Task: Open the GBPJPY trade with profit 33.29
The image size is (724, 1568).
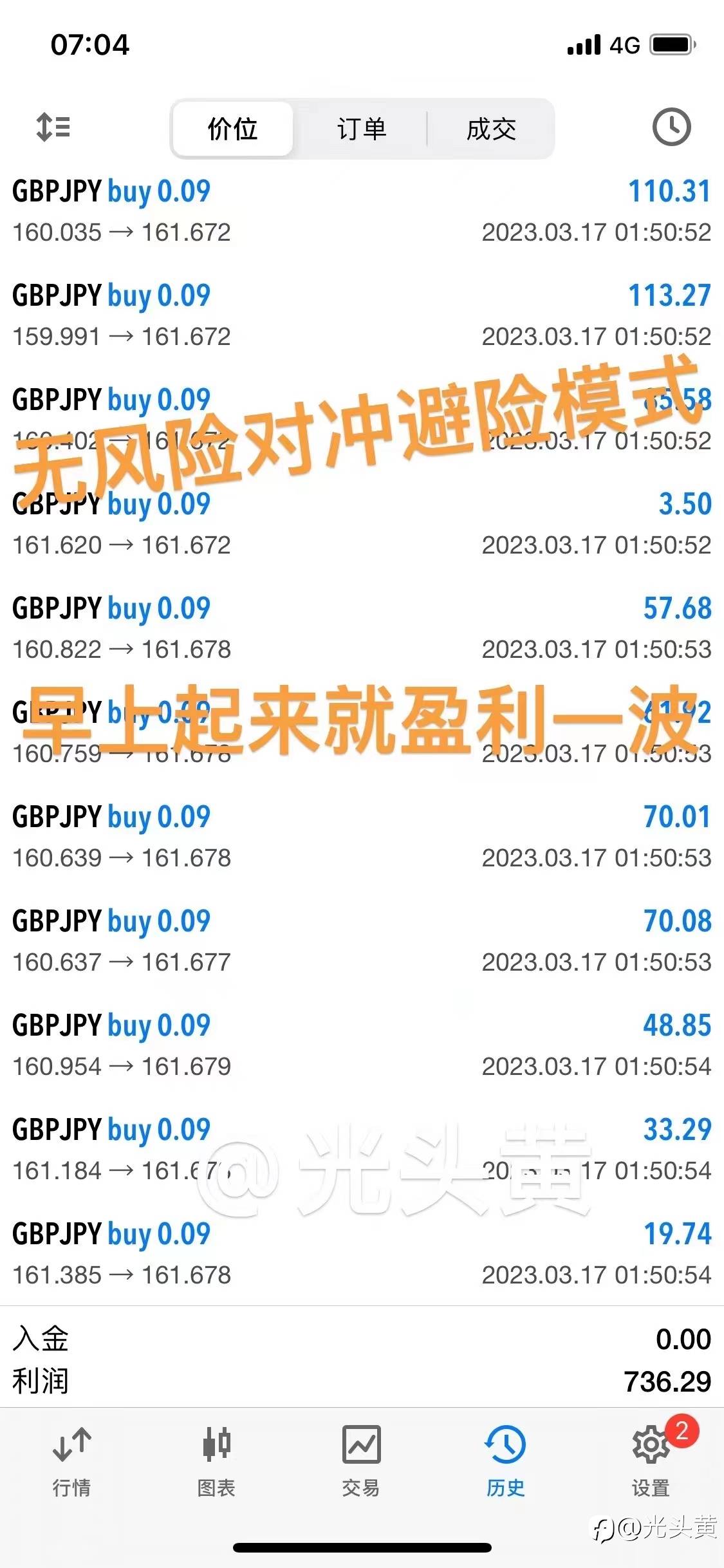Action: click(x=362, y=1150)
